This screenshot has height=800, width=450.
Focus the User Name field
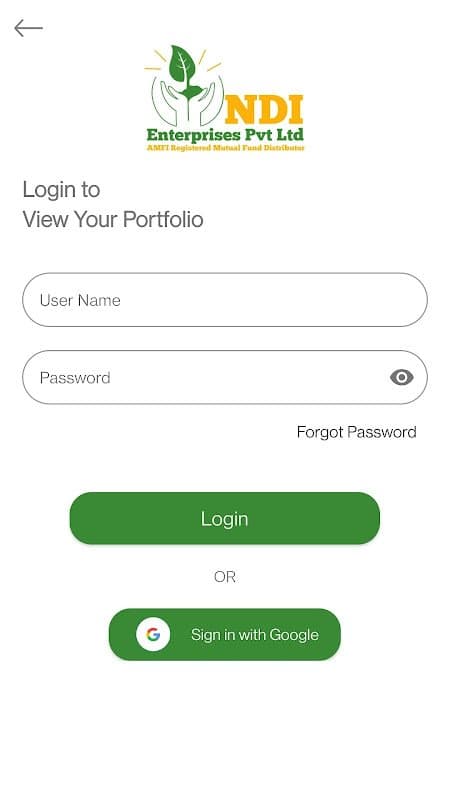(225, 300)
